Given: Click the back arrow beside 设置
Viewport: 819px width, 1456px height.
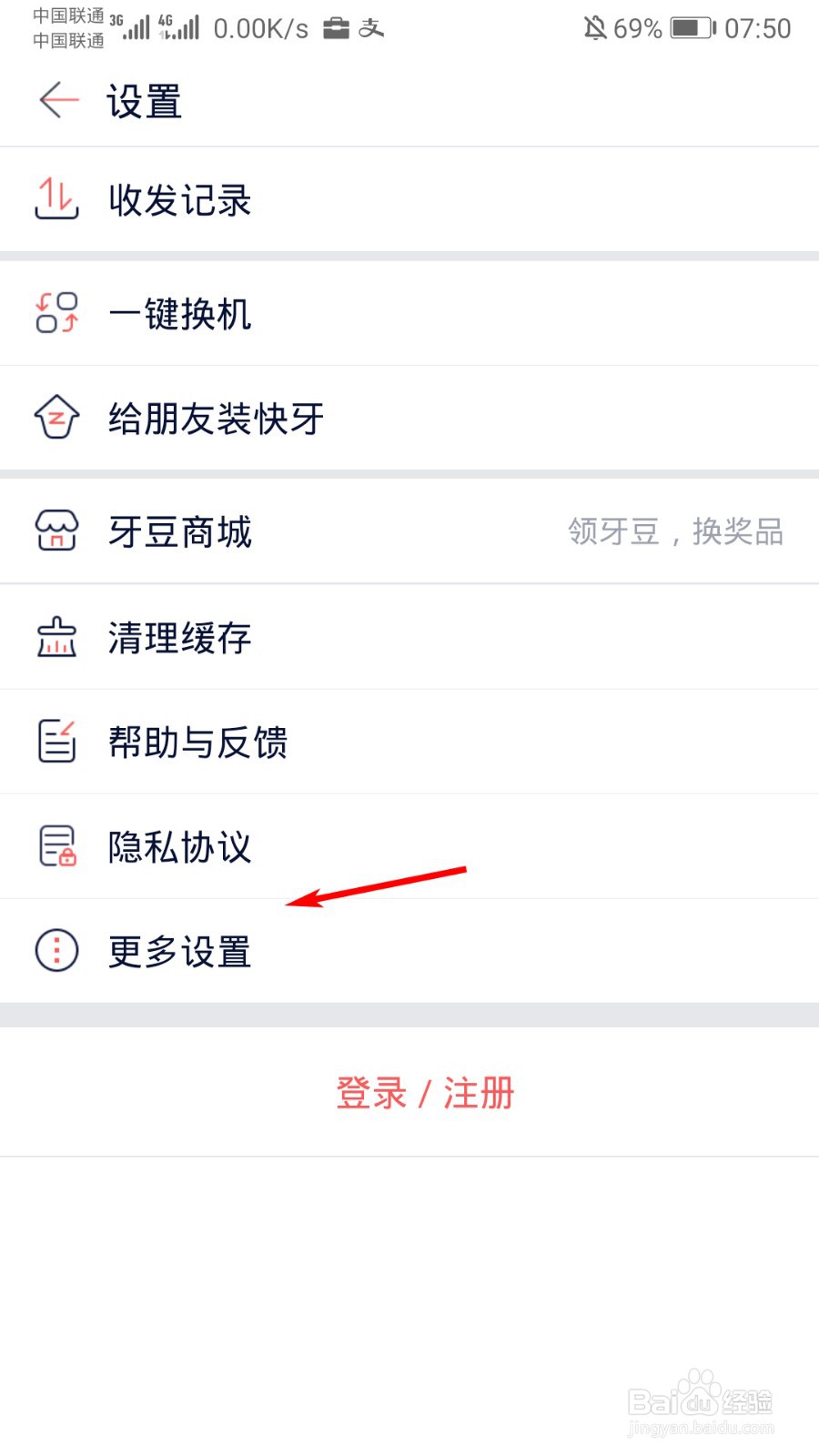Looking at the screenshot, I should pyautogui.click(x=56, y=100).
